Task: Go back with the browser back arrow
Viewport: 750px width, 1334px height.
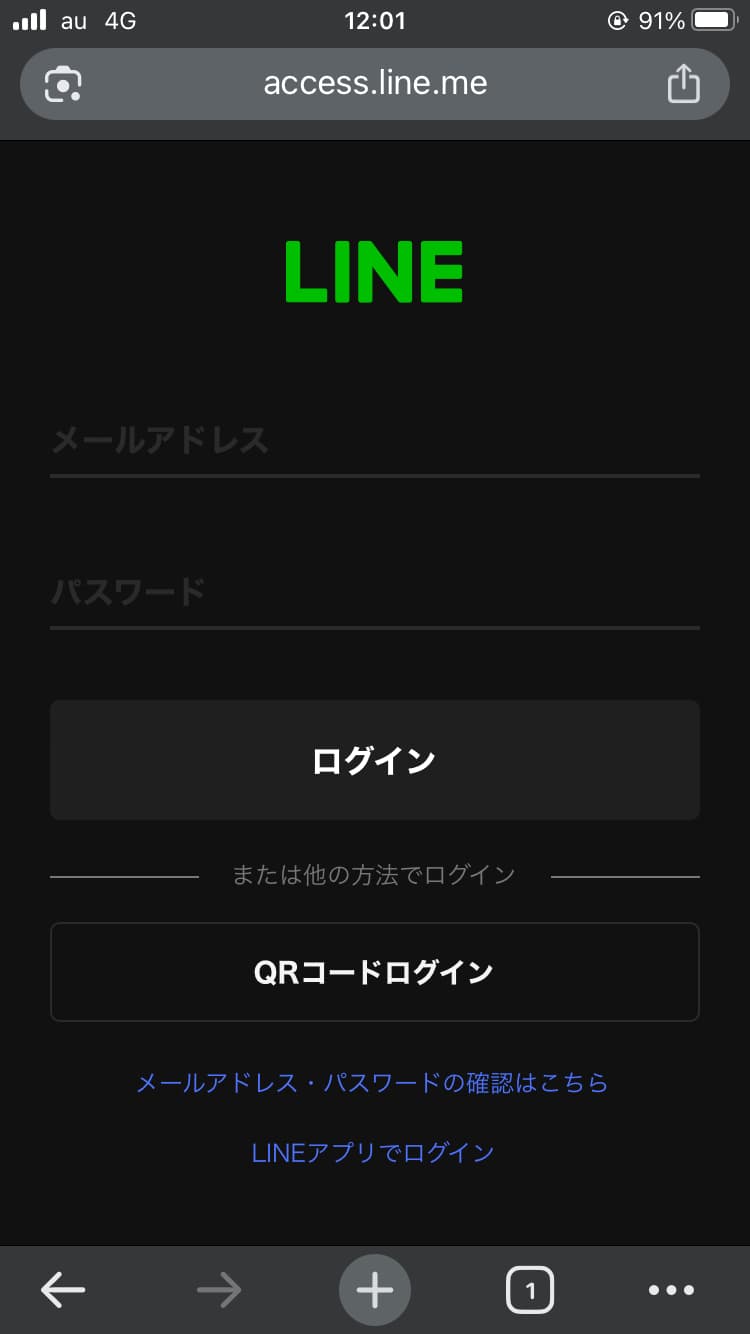Action: 63,1290
